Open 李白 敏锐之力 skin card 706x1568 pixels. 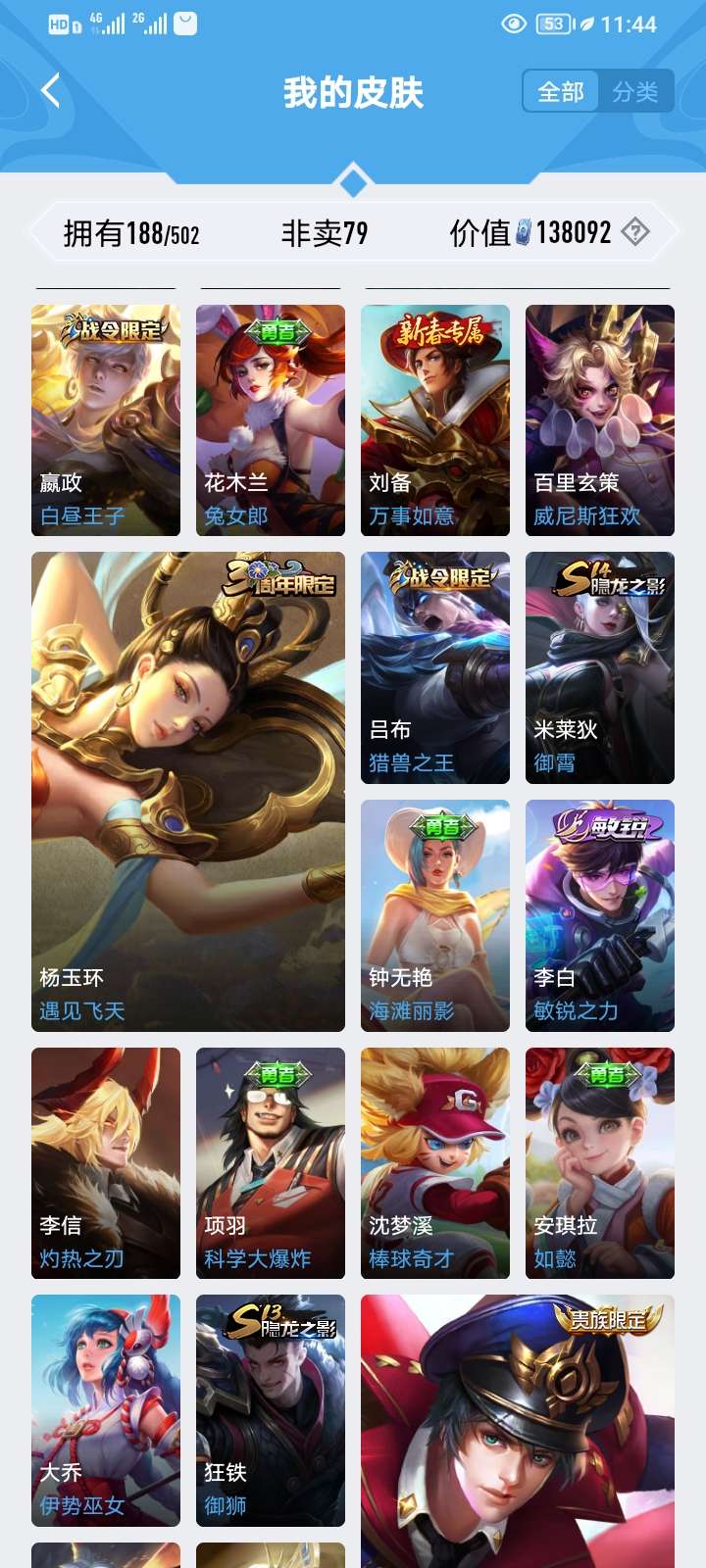(600, 915)
